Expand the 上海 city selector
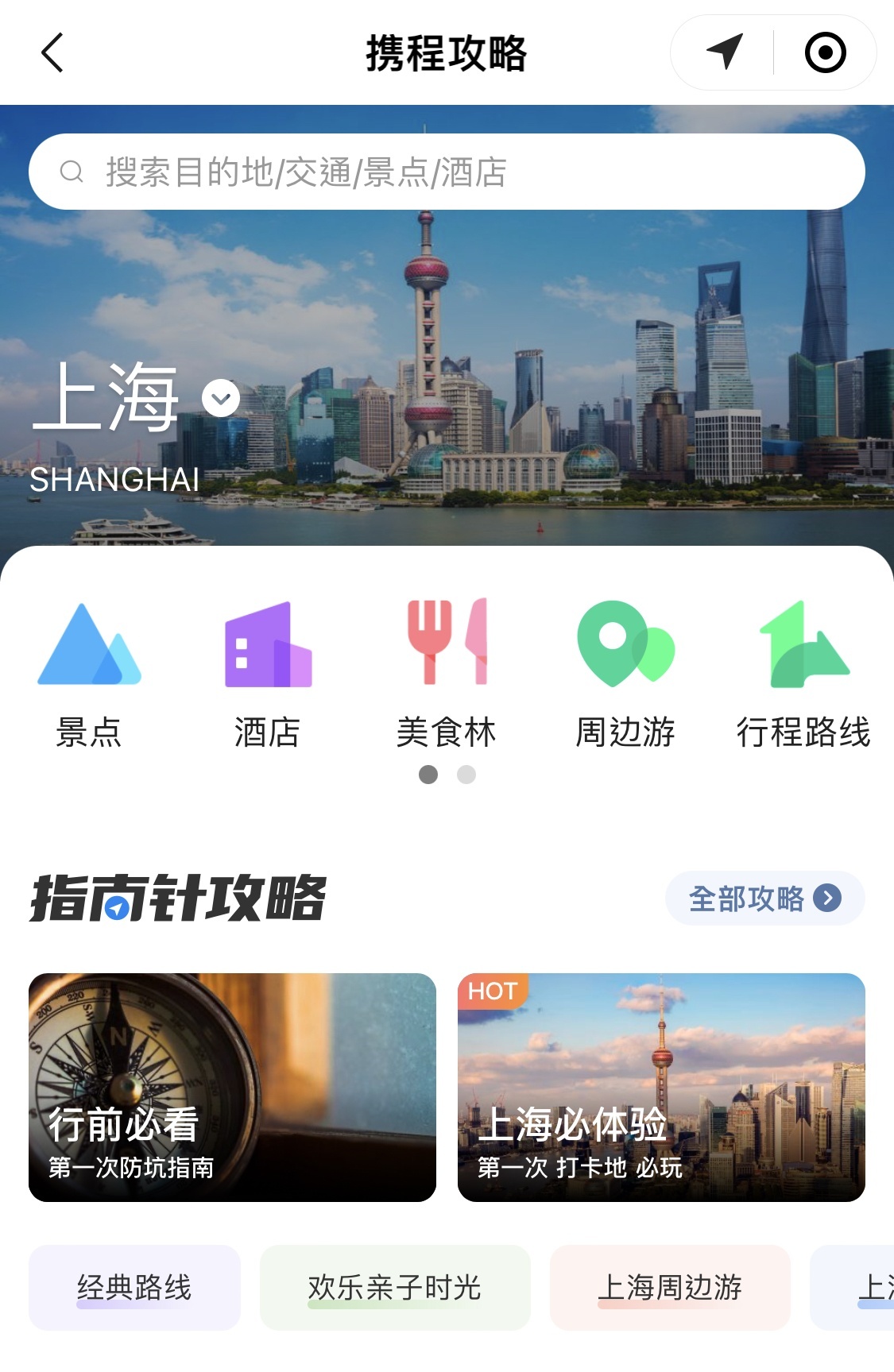The image size is (894, 1372). 220,398
